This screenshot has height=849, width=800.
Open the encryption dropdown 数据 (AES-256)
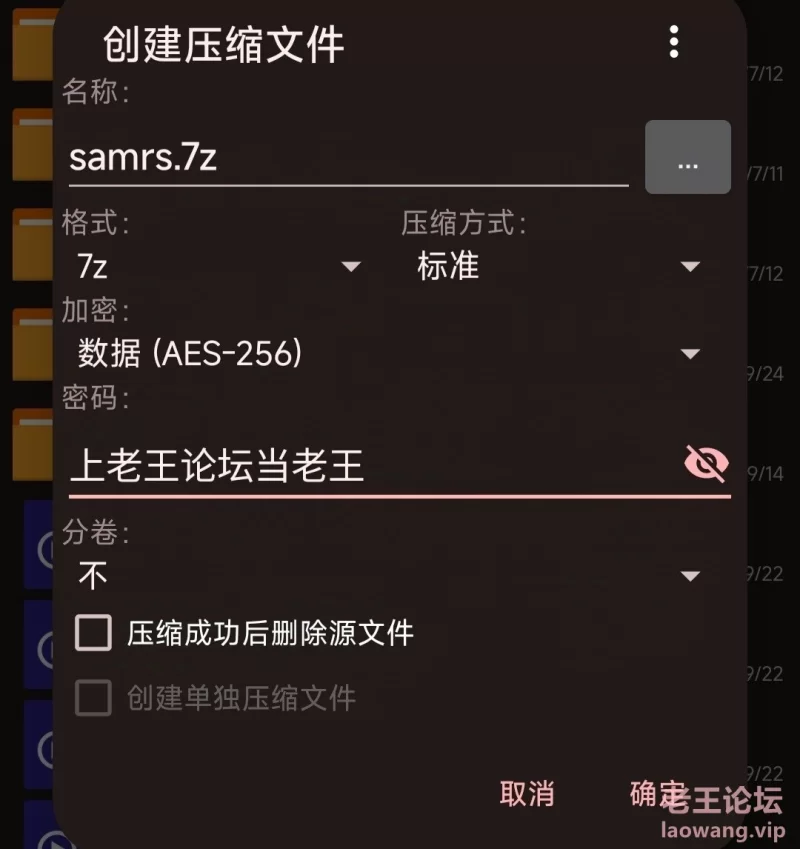pyautogui.click(x=388, y=353)
